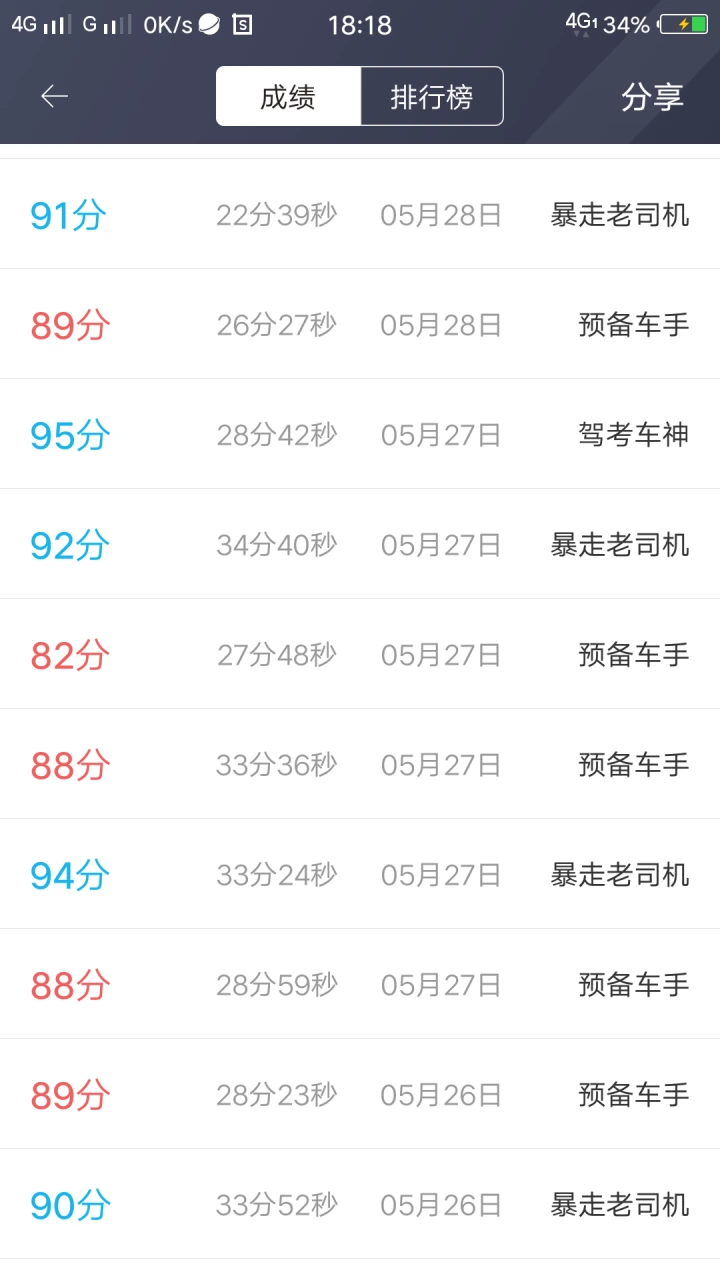
Task: View the 92分 record with 34分40秒
Action: (360, 544)
